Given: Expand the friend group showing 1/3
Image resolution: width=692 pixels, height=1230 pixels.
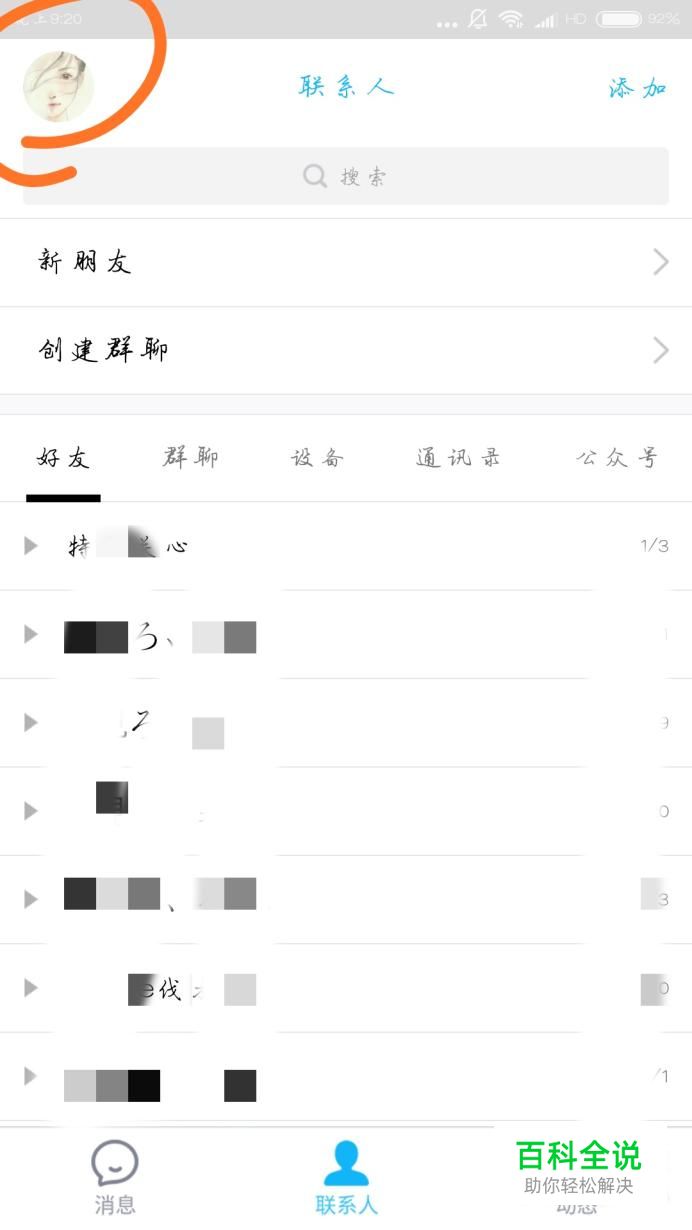Looking at the screenshot, I should [346, 546].
